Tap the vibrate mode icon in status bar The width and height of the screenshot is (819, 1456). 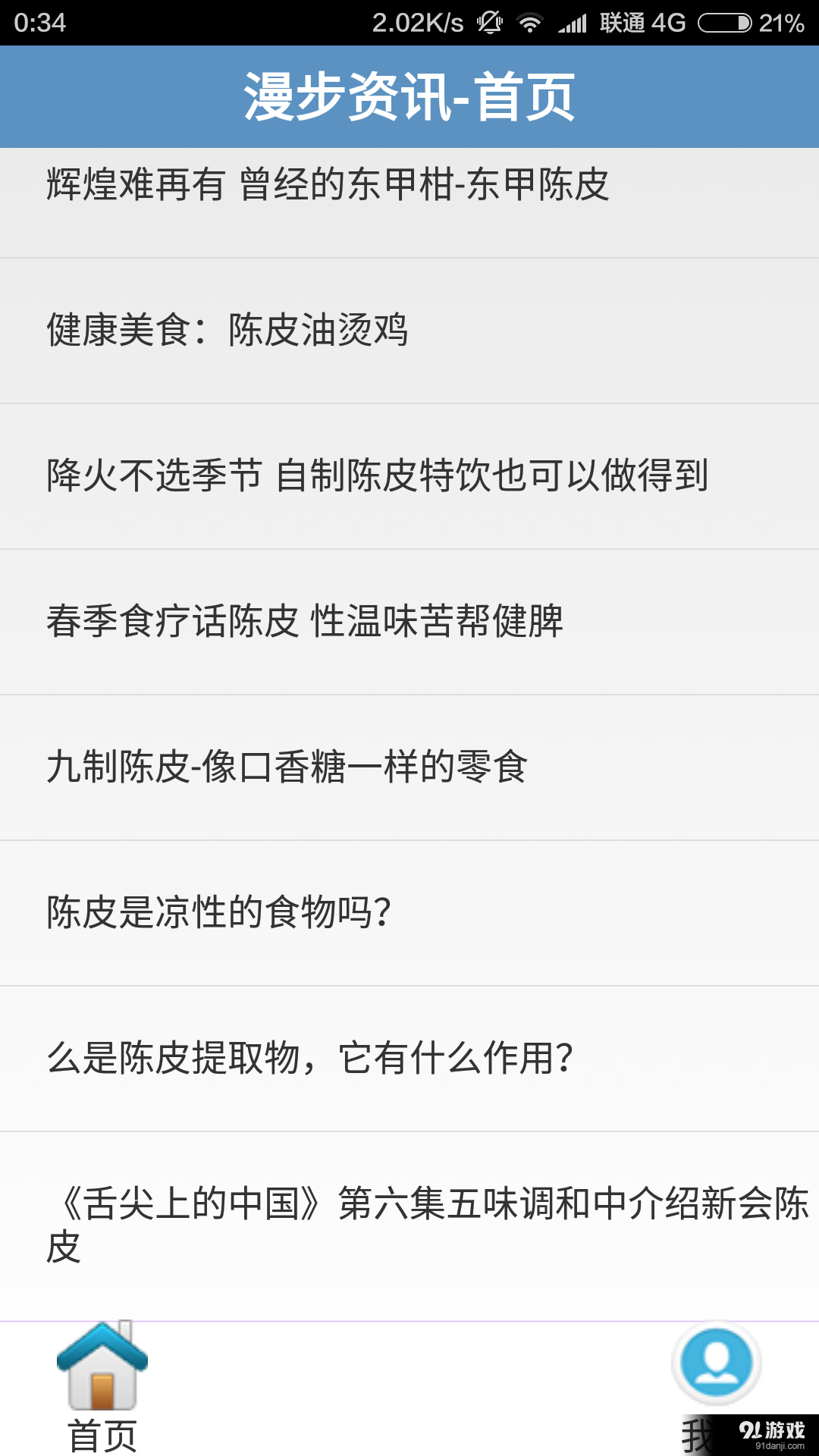(490, 20)
